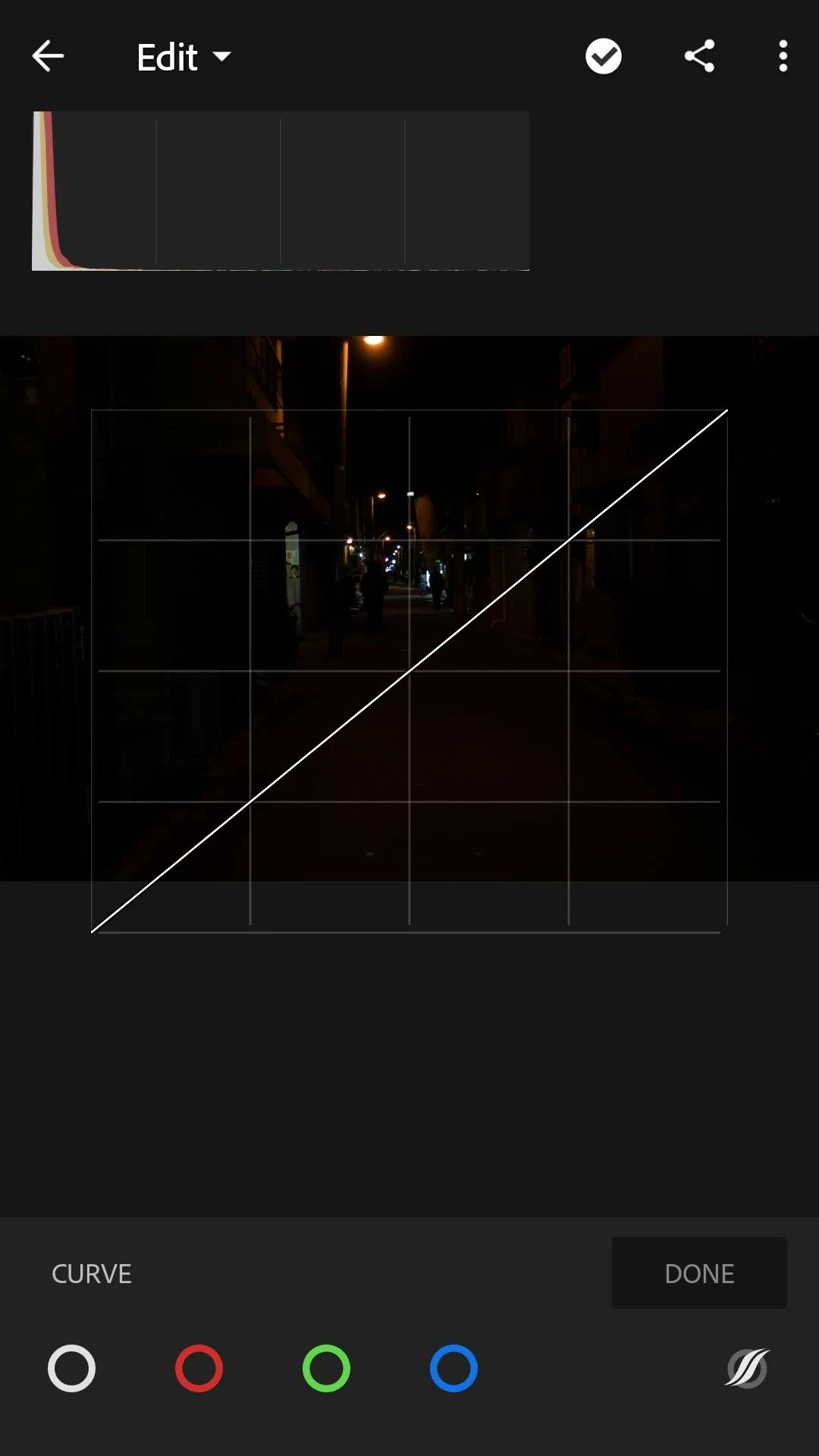Image resolution: width=819 pixels, height=1456 pixels.
Task: Switch to parametric curve mode icon
Action: [x=747, y=1369]
